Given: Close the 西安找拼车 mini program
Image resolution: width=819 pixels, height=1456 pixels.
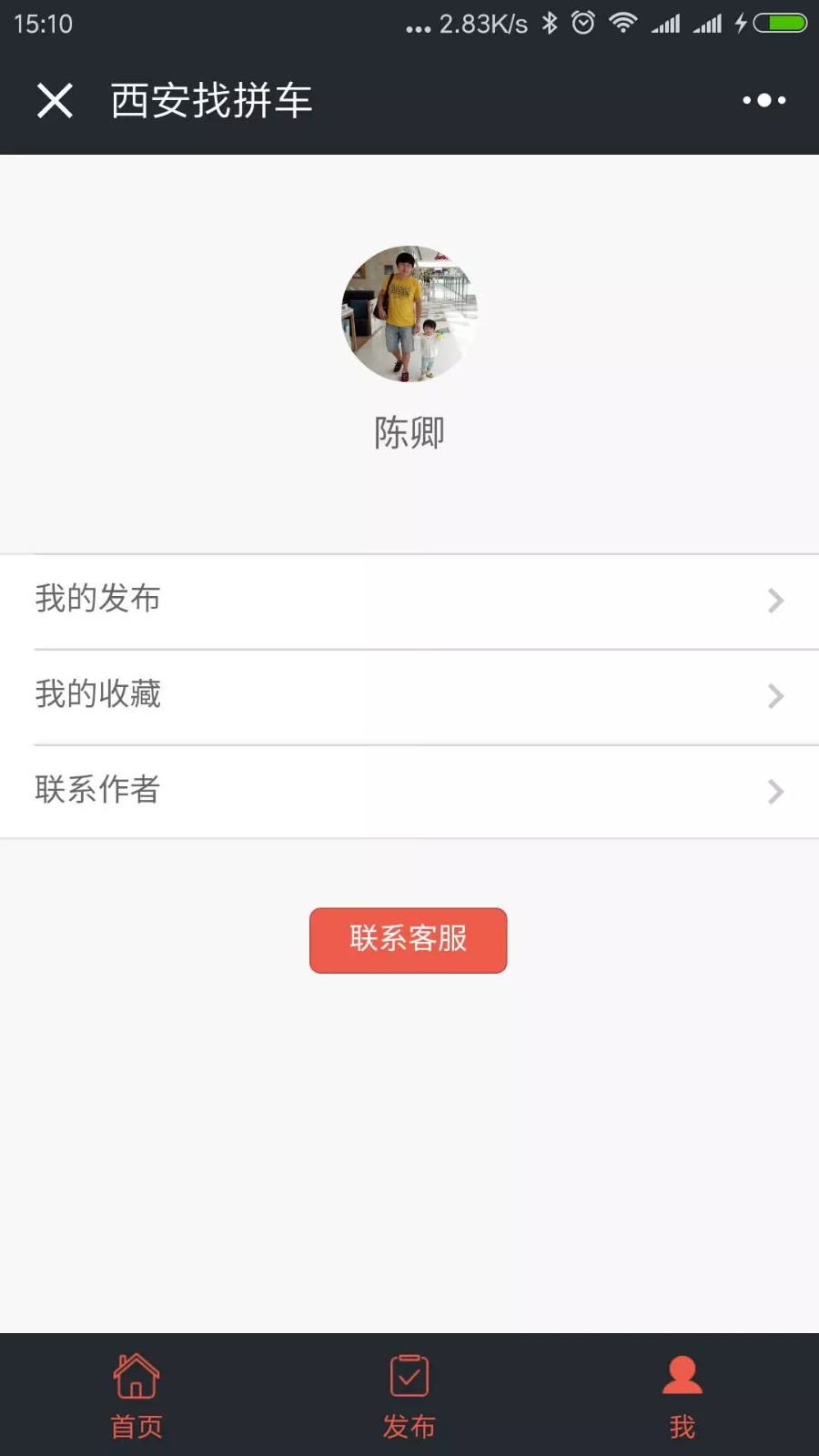Looking at the screenshot, I should [x=55, y=100].
